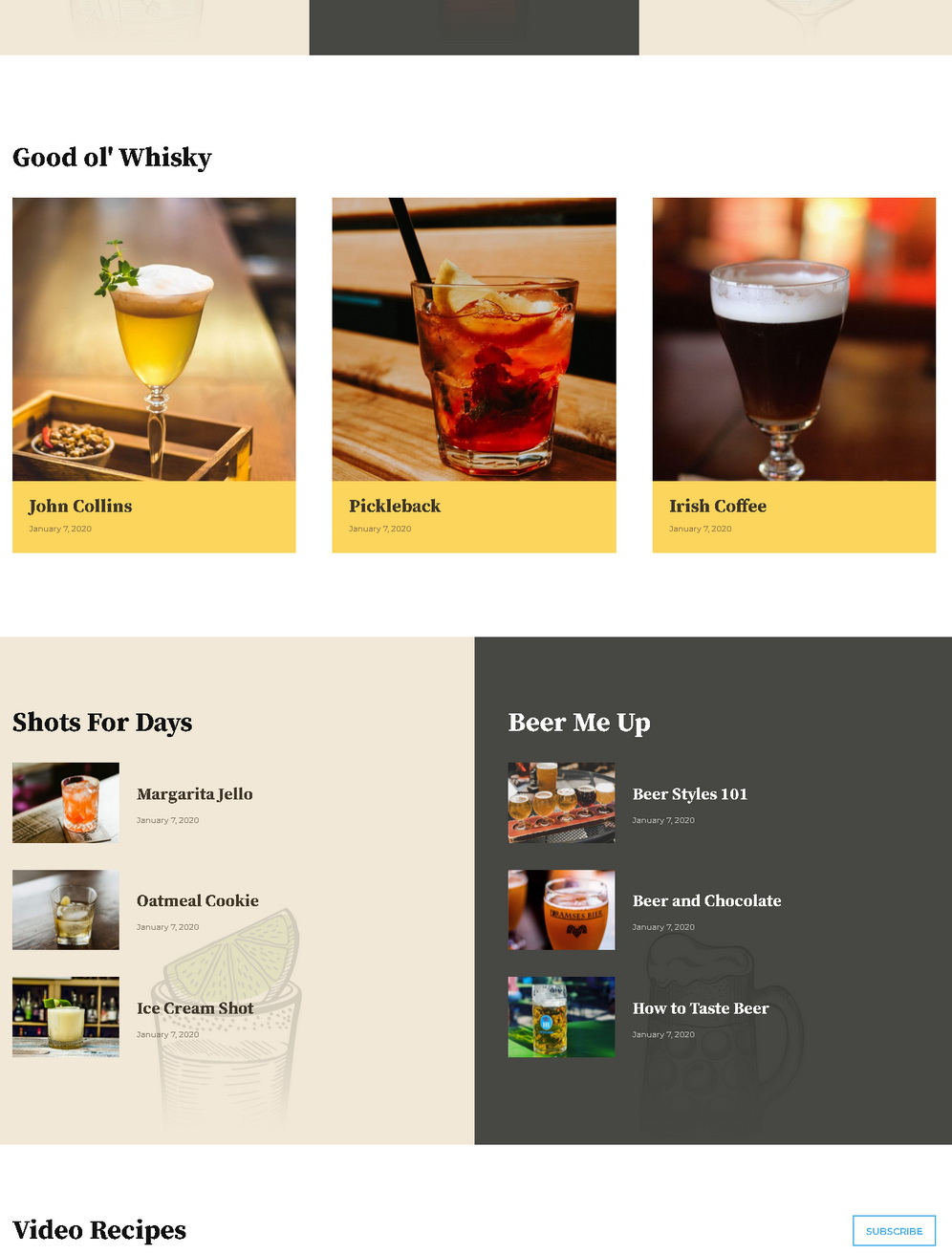Read the Beer Styles 101 article

point(689,794)
